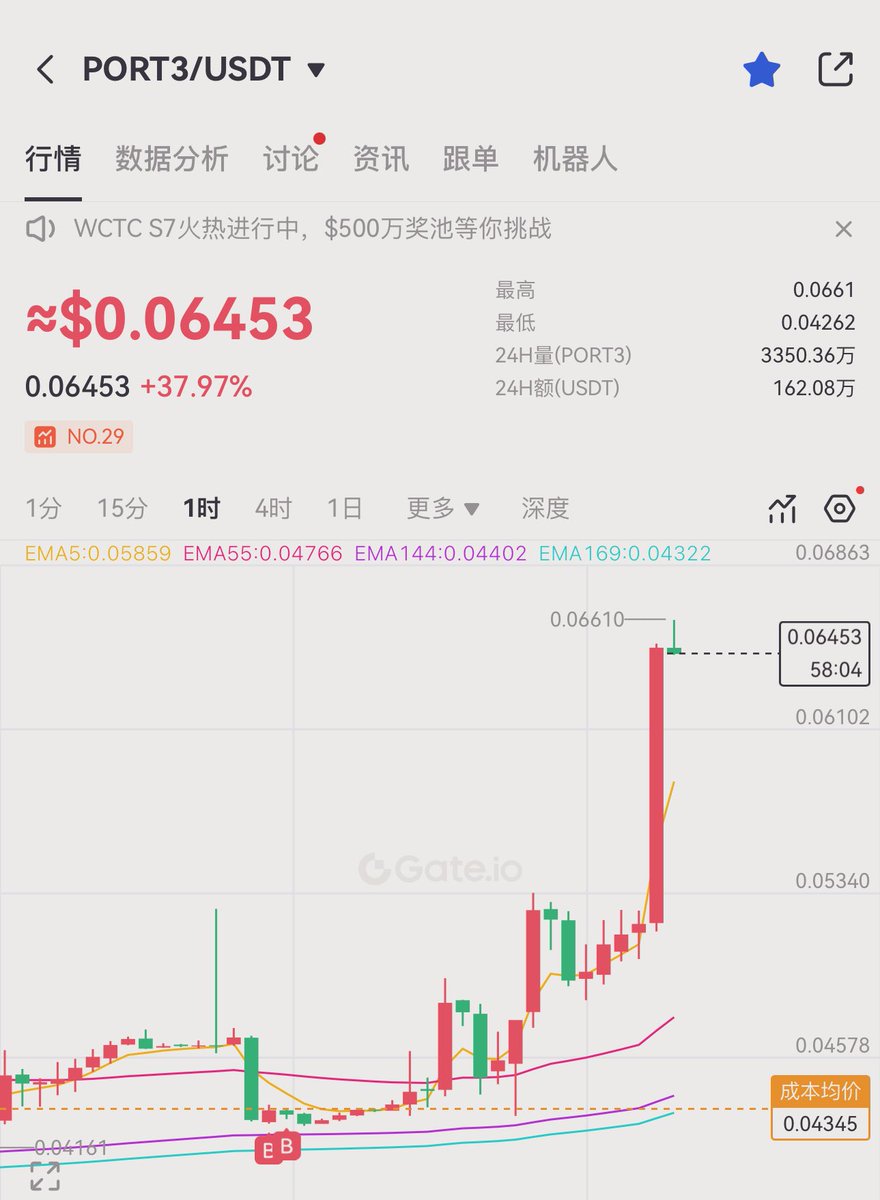Select the 15分 chart interval

[x=122, y=508]
